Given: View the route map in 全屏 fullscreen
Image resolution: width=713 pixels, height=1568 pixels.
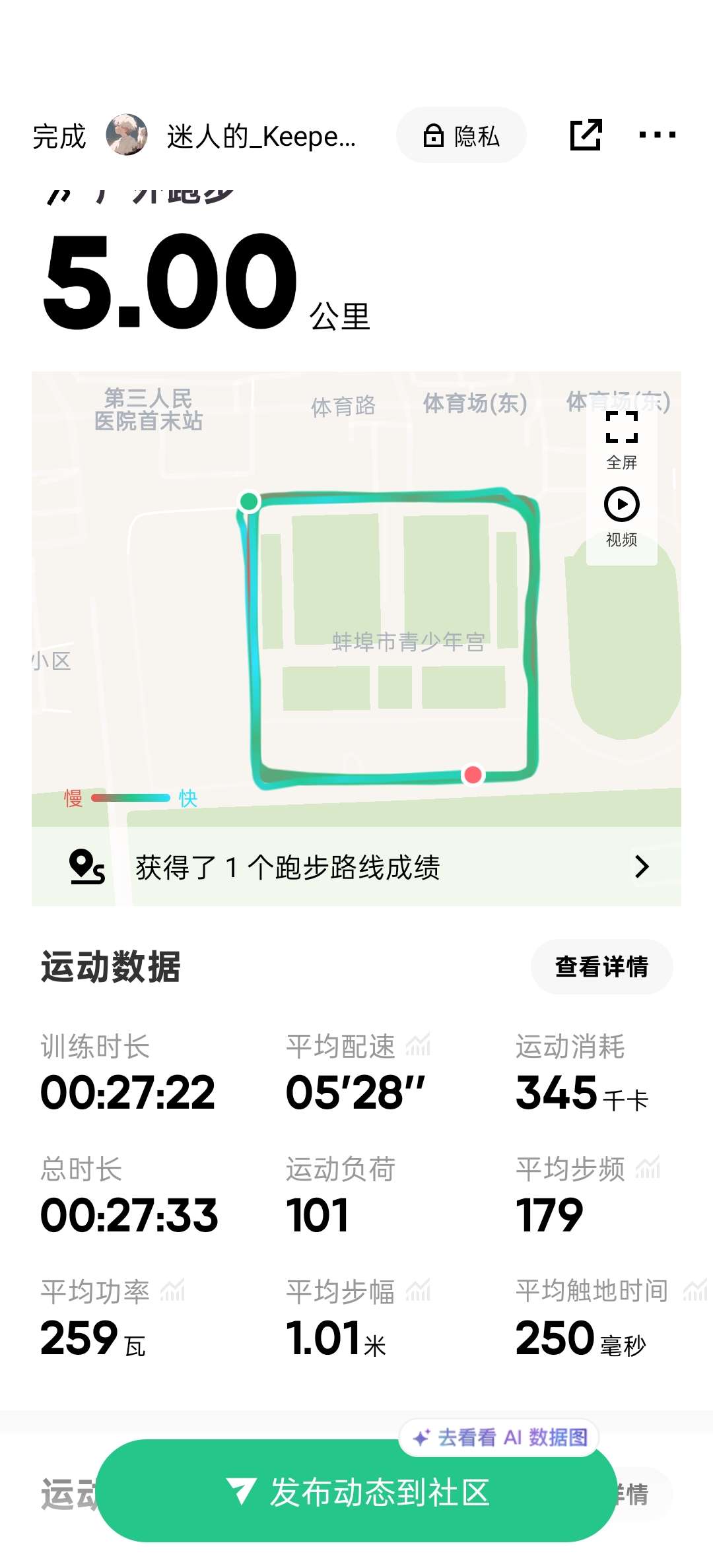Looking at the screenshot, I should click(x=621, y=439).
